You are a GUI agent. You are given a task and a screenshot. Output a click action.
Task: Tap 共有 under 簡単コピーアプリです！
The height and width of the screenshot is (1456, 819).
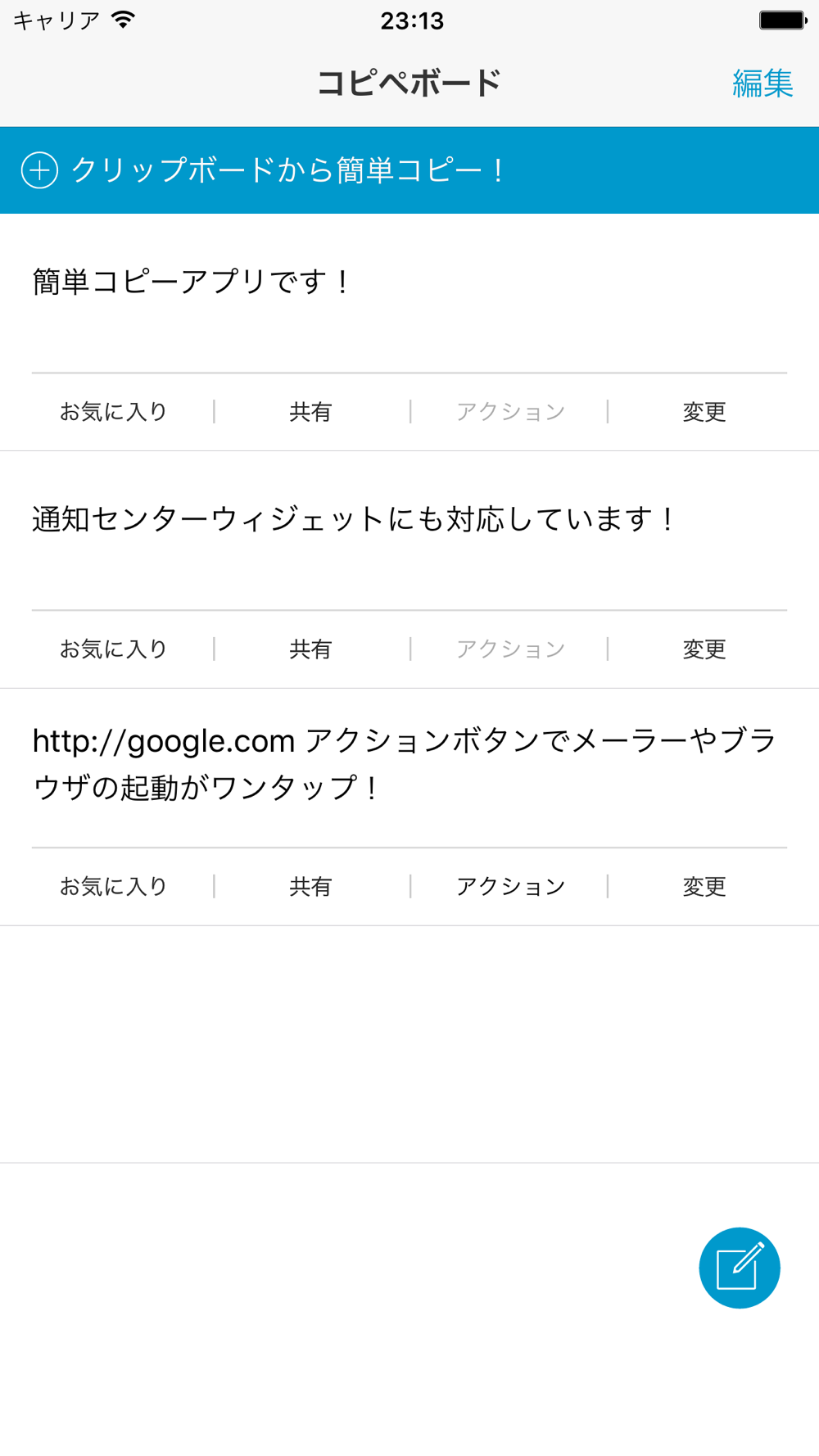click(x=310, y=412)
